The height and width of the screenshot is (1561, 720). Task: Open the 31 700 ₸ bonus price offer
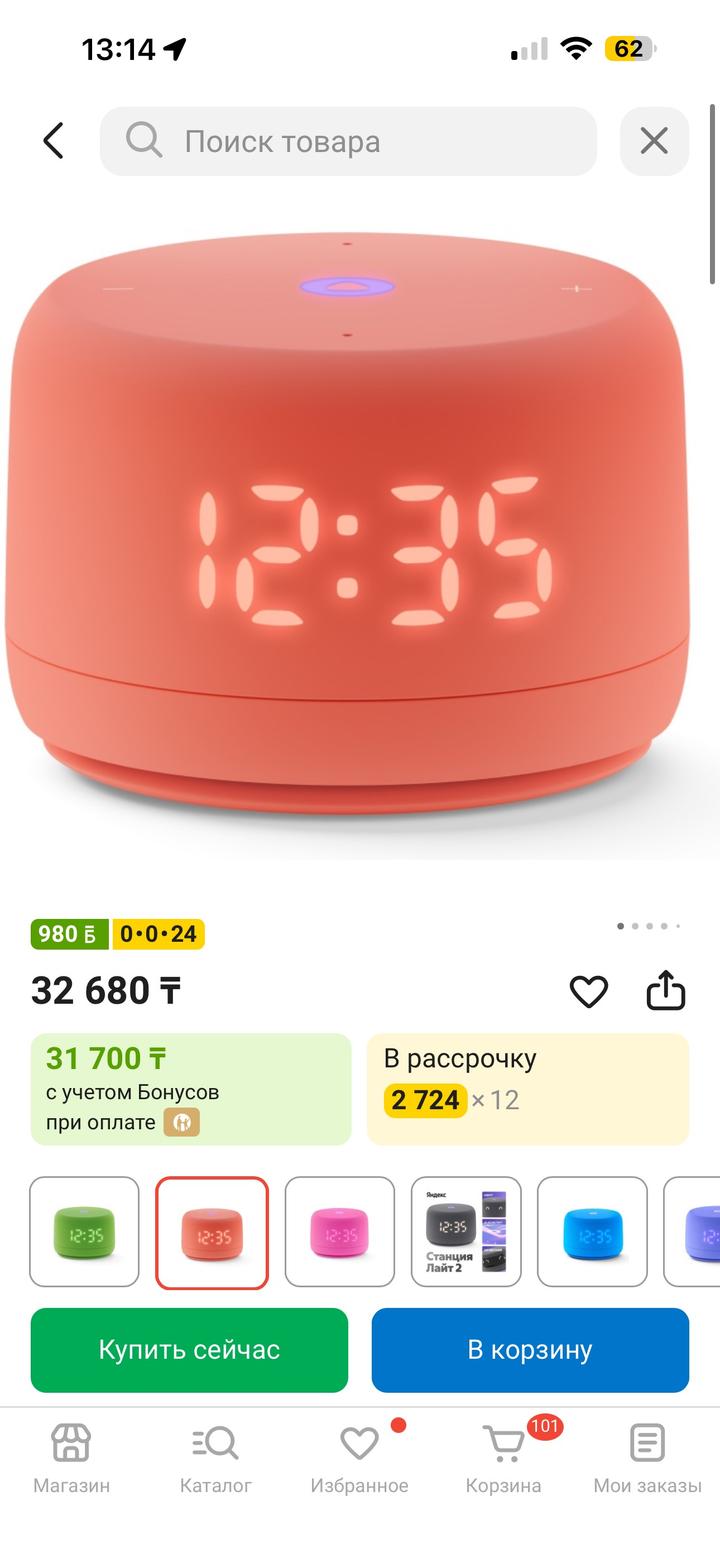(x=191, y=1088)
